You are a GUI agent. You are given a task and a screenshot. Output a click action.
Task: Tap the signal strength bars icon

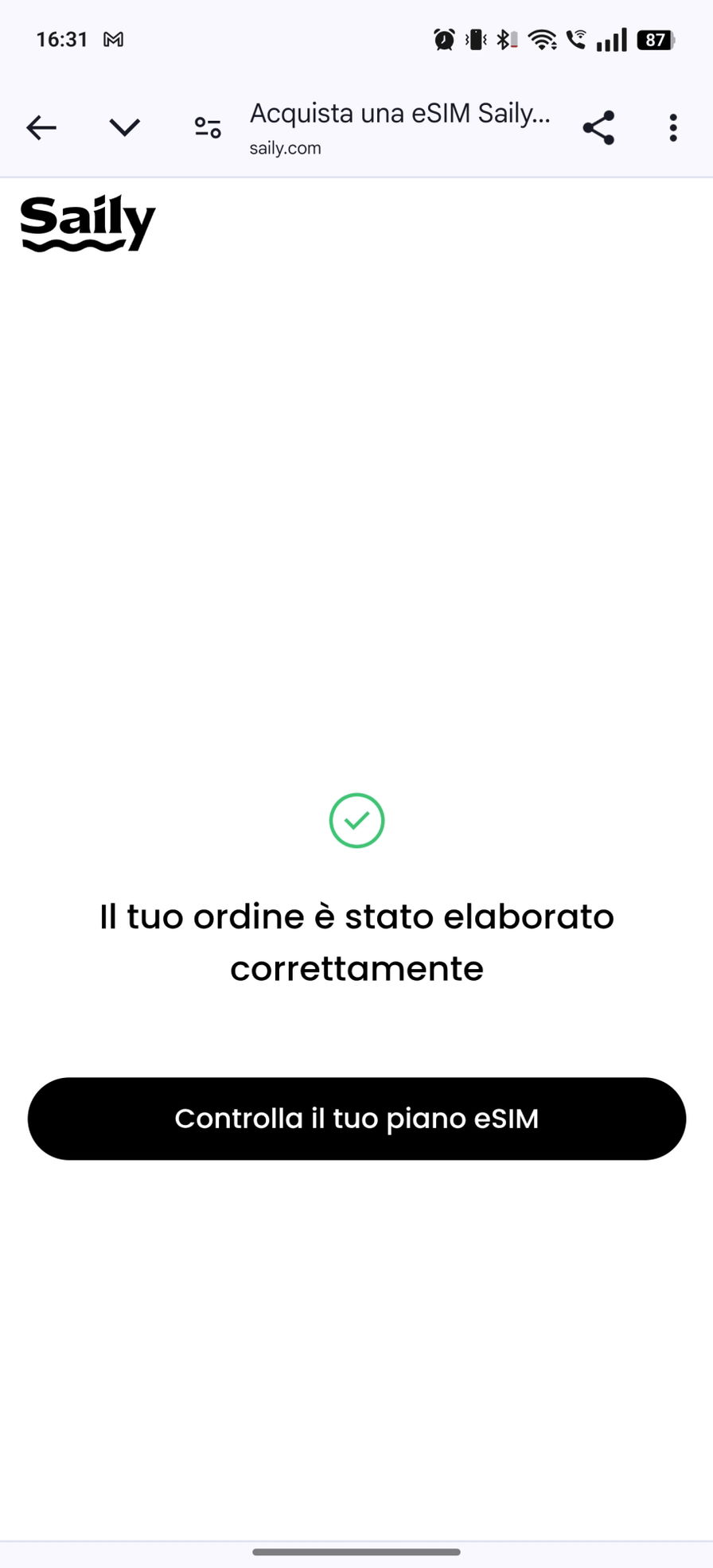coord(610,39)
